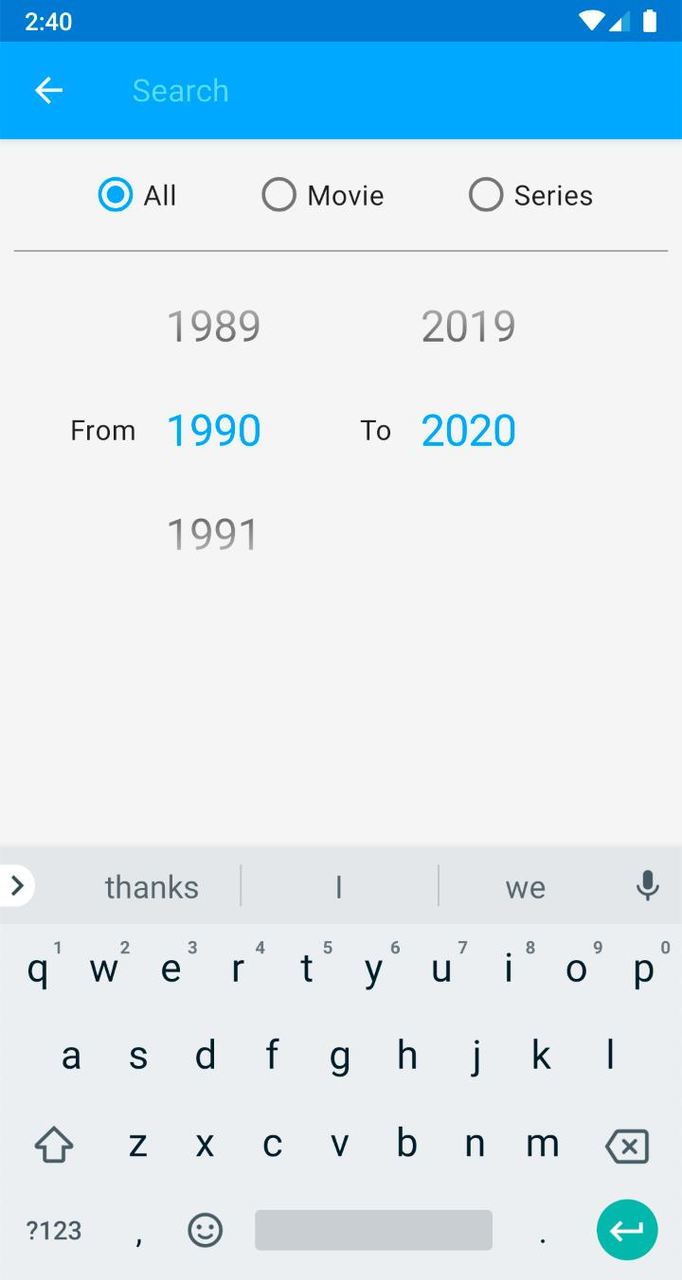Switch to the ?123 symbols keyboard
Screen dimensions: 682x1280
54,1230
